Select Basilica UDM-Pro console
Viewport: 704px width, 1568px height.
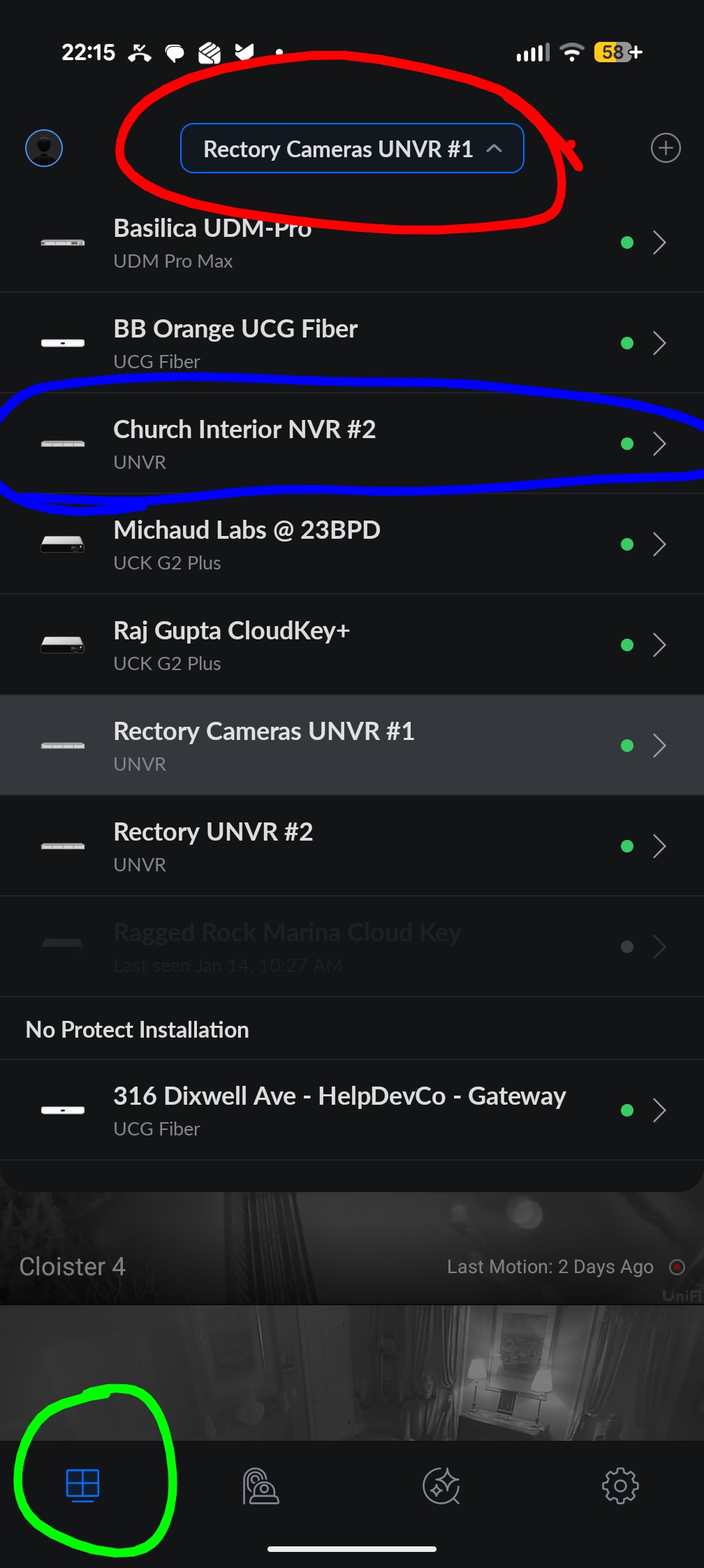[349, 243]
